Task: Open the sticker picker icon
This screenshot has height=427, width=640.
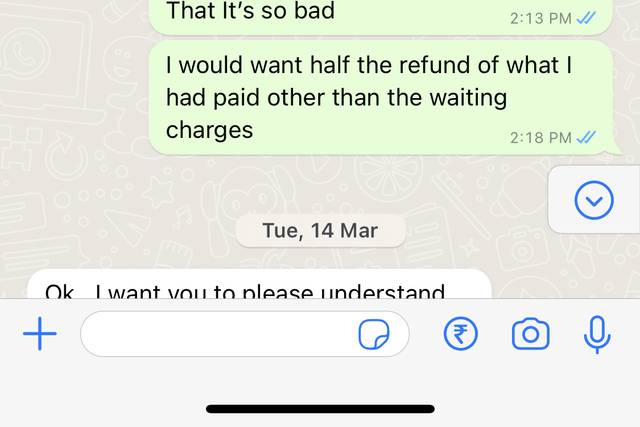Action: (x=373, y=336)
